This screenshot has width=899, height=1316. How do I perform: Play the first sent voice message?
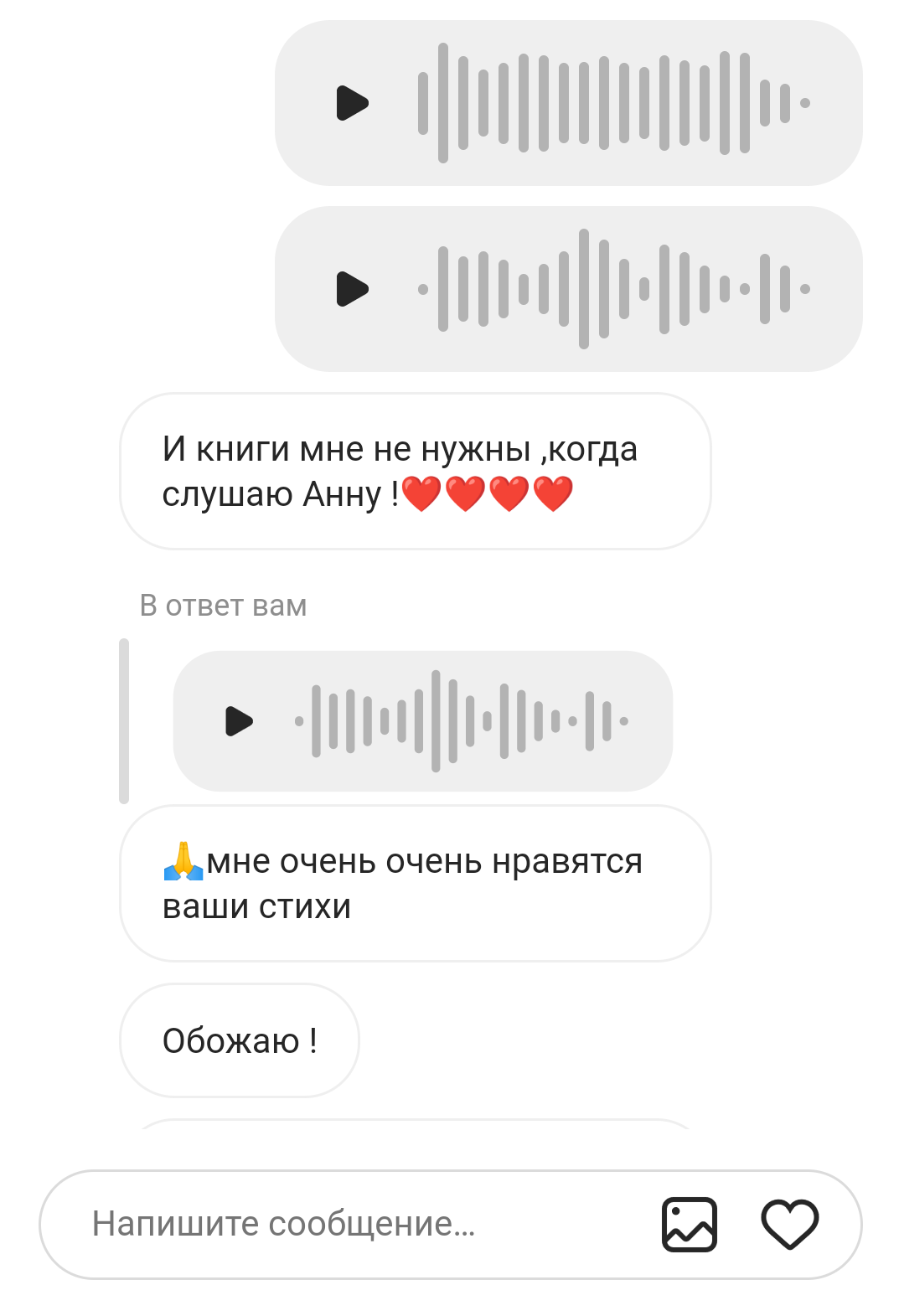352,103
